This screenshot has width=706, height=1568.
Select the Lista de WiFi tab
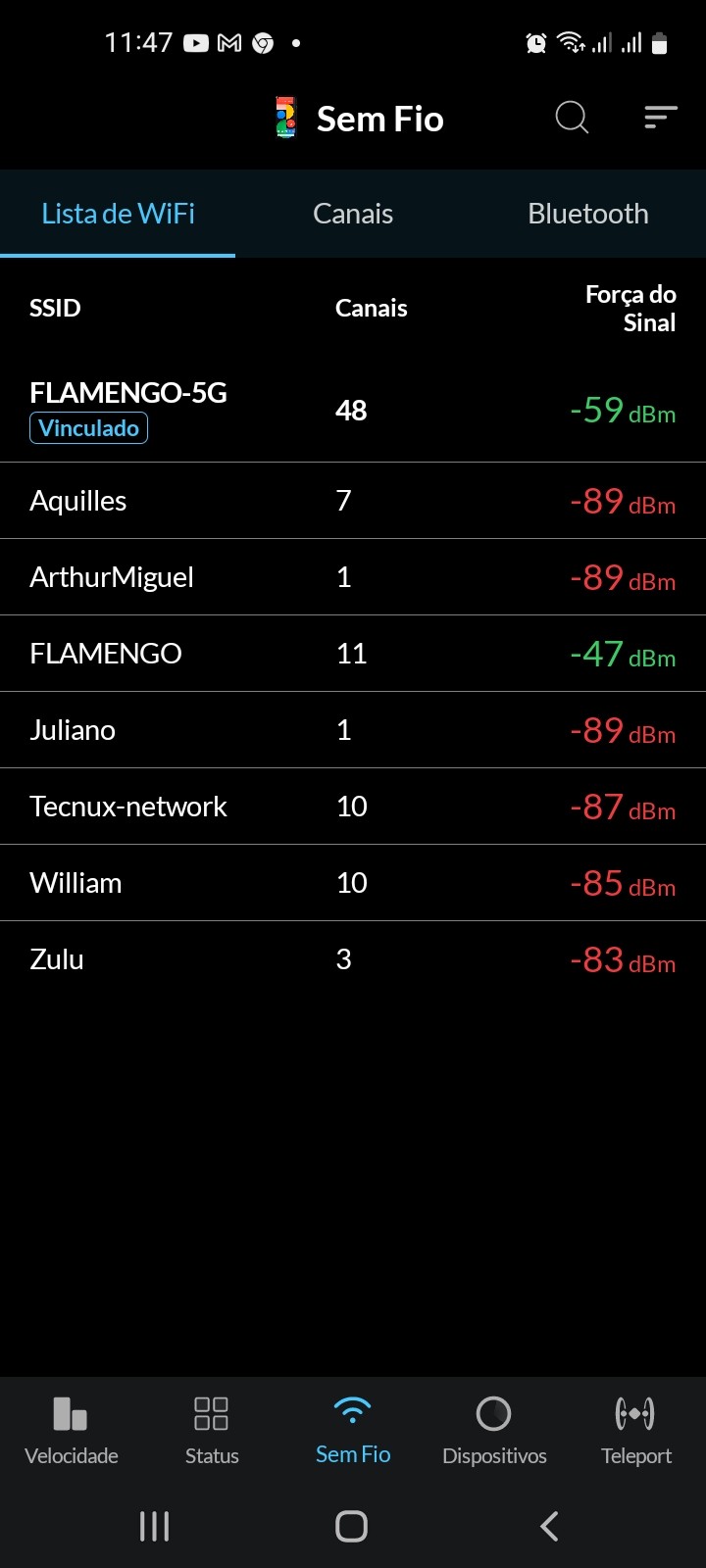[118, 214]
